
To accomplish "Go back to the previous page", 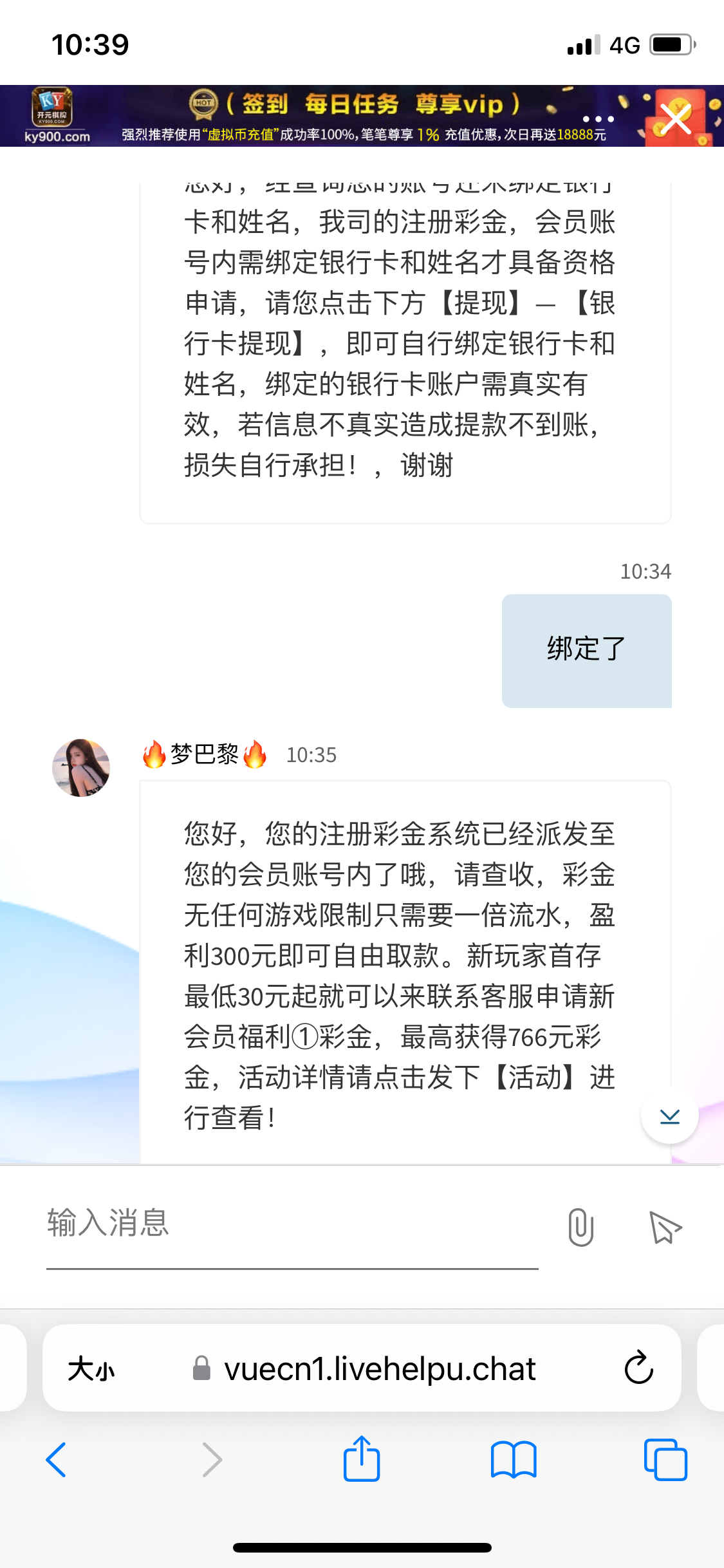I will pyautogui.click(x=57, y=1459).
